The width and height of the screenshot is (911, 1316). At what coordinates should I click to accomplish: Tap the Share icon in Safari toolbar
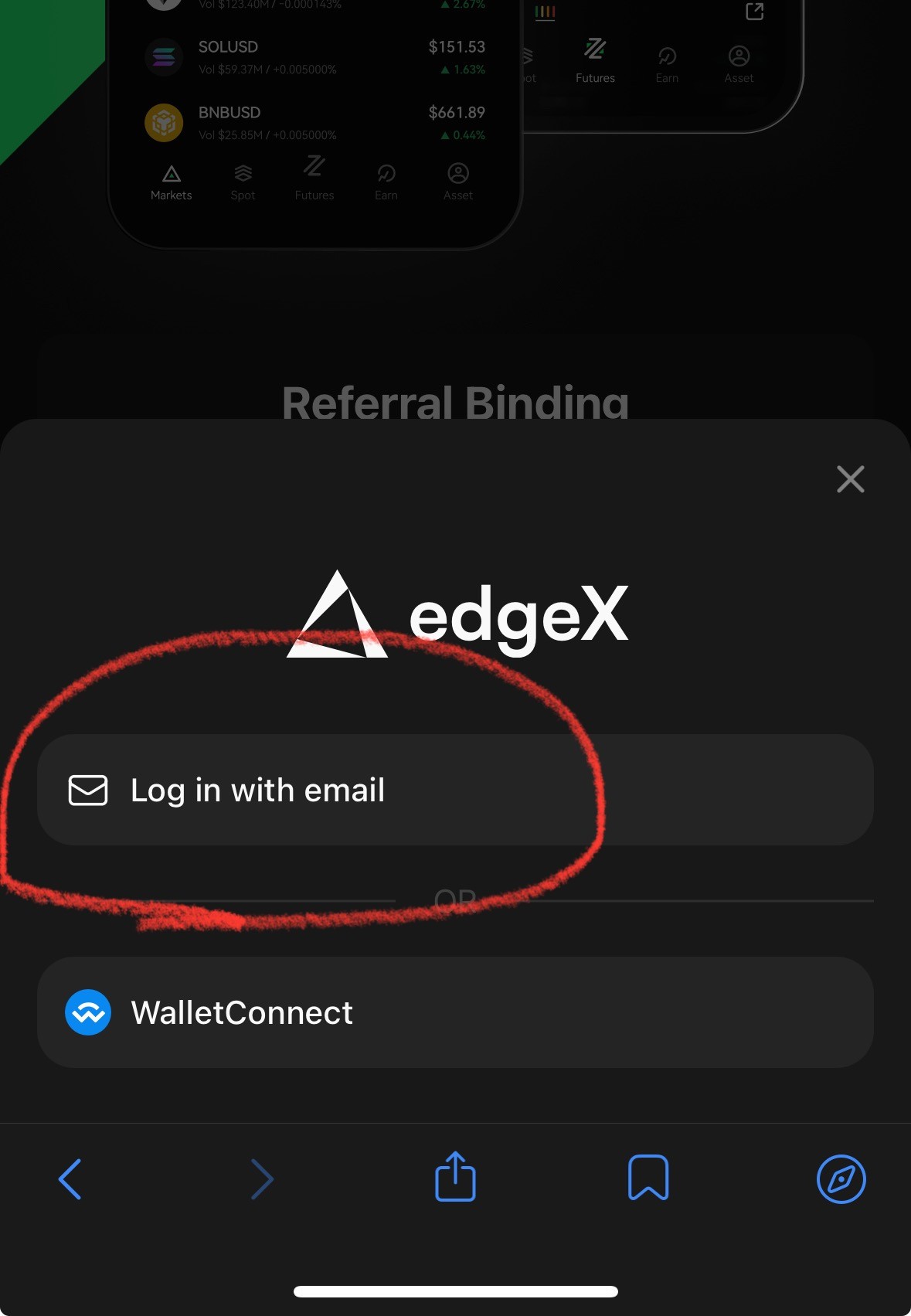(x=455, y=1176)
